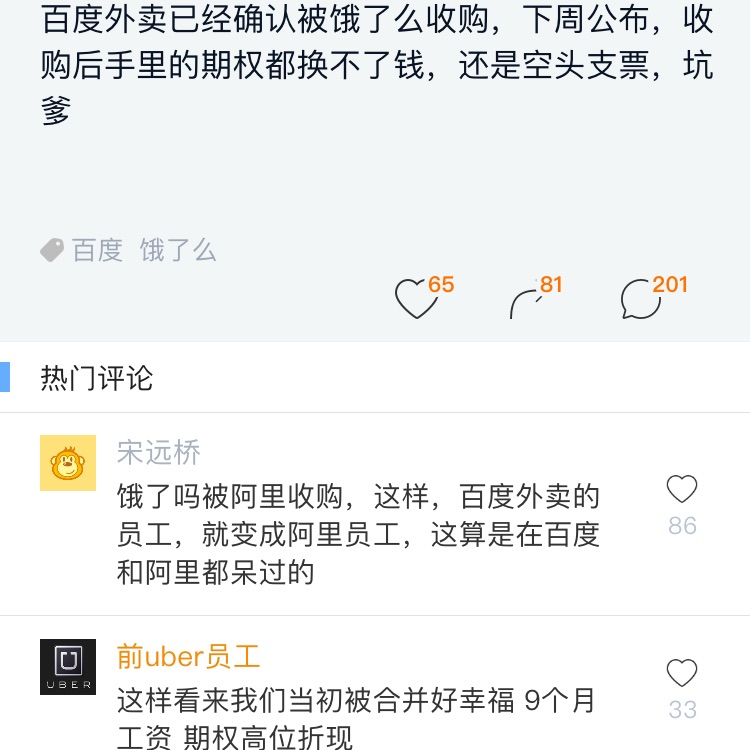
Task: Open the post's comments bubble icon
Action: pyautogui.click(x=640, y=299)
